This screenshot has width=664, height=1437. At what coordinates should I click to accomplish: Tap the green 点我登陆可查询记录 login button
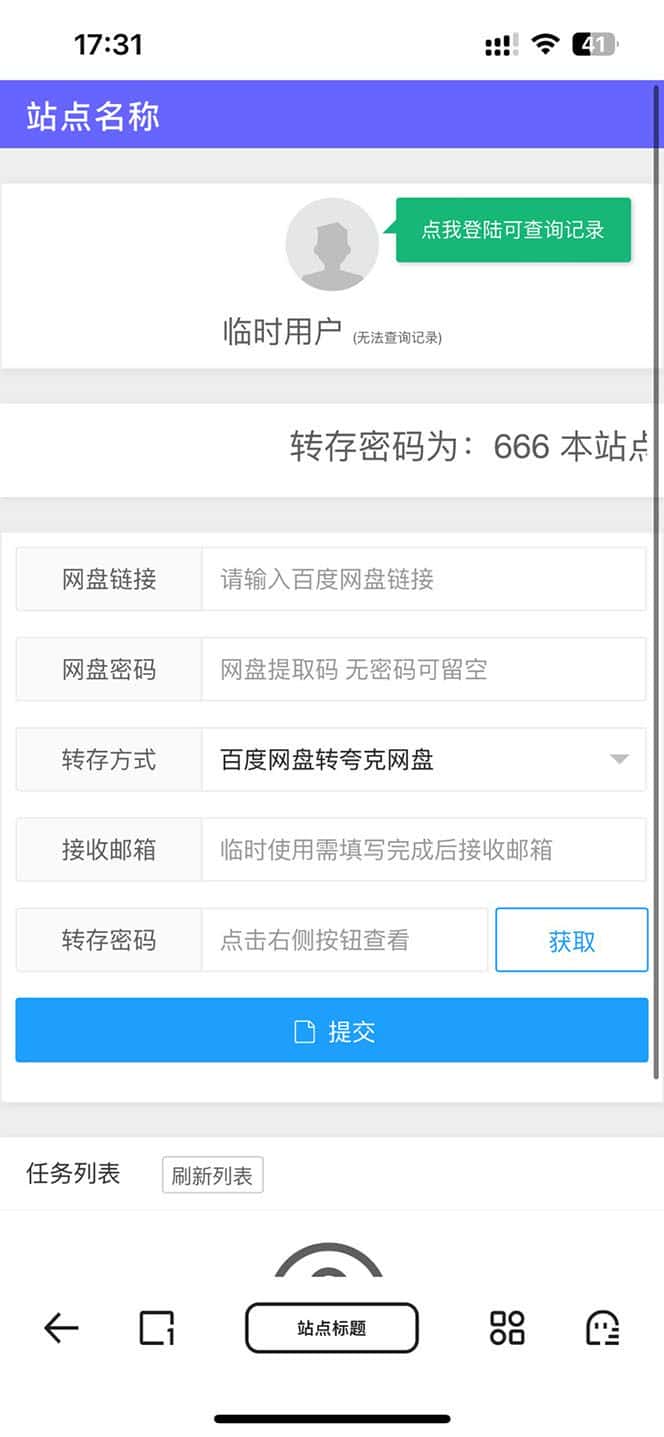point(513,230)
